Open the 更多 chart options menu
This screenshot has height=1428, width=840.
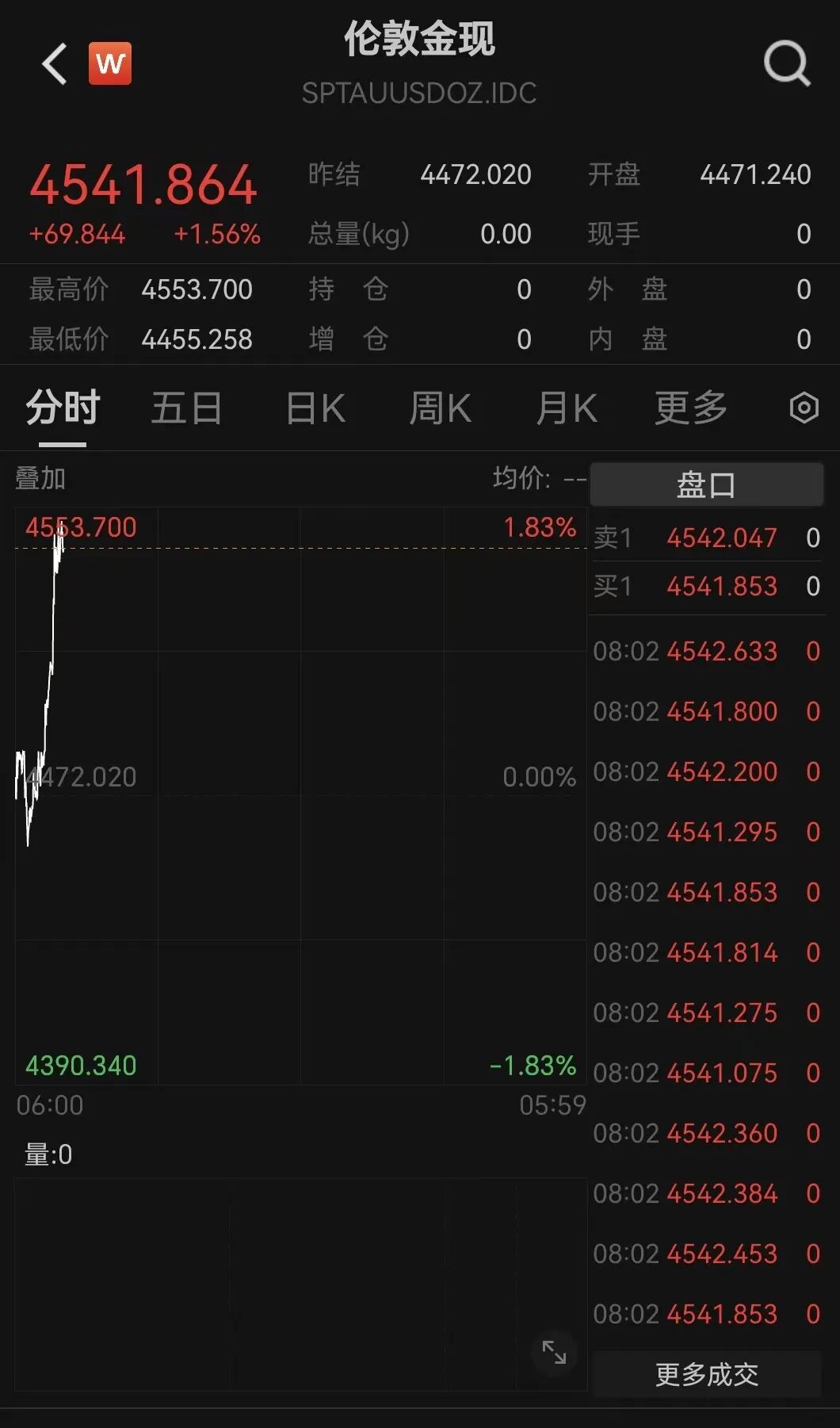690,408
